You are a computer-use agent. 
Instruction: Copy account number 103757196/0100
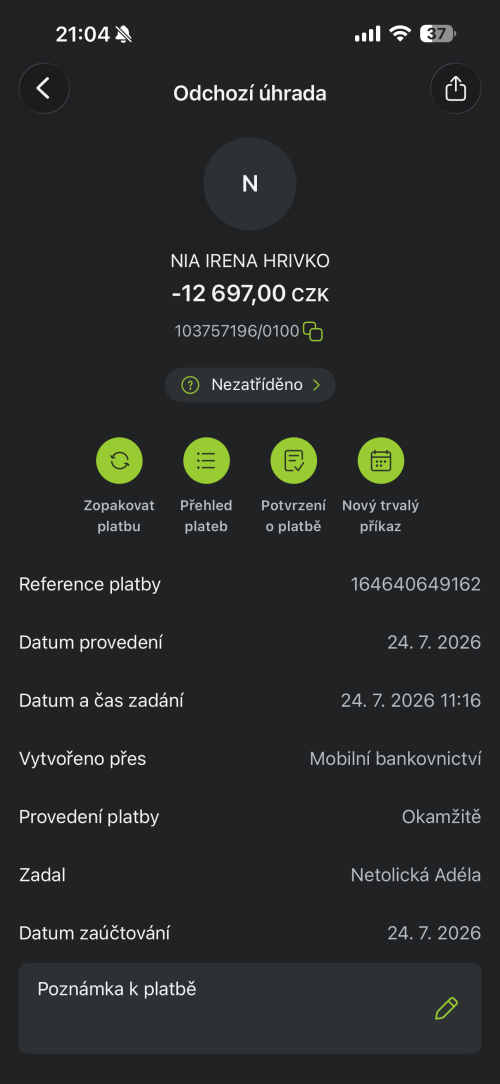tap(313, 331)
